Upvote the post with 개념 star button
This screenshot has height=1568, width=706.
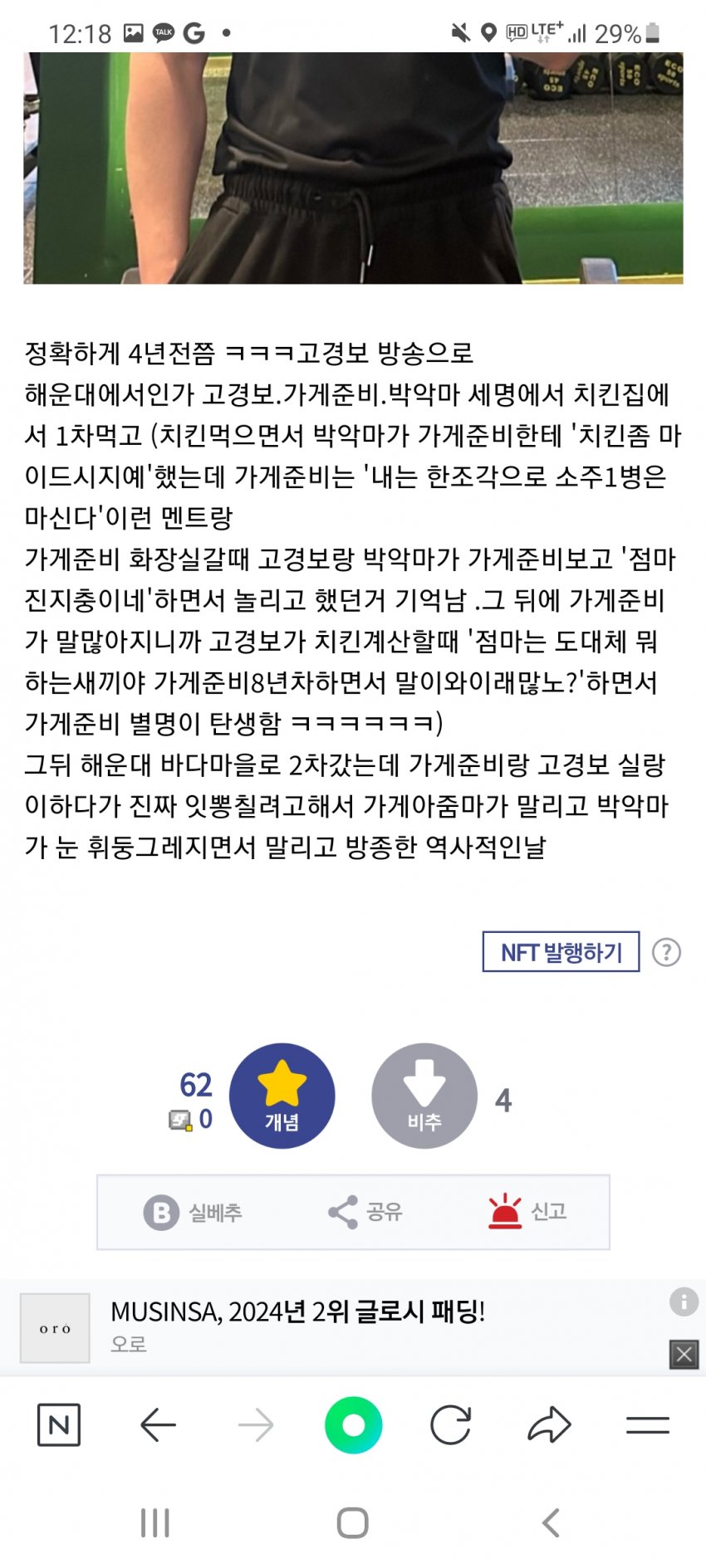tap(282, 1096)
